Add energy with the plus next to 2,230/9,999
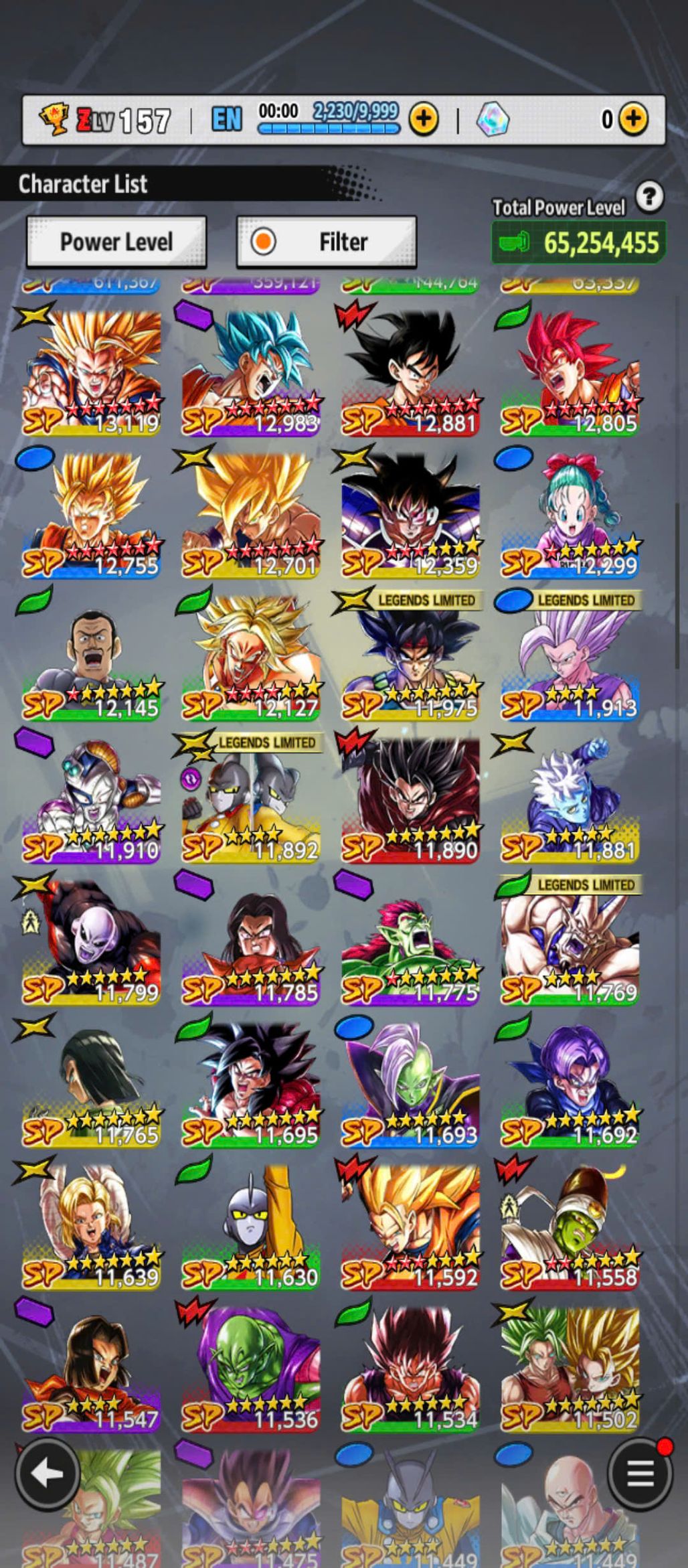This screenshot has width=688, height=1568. [x=423, y=120]
